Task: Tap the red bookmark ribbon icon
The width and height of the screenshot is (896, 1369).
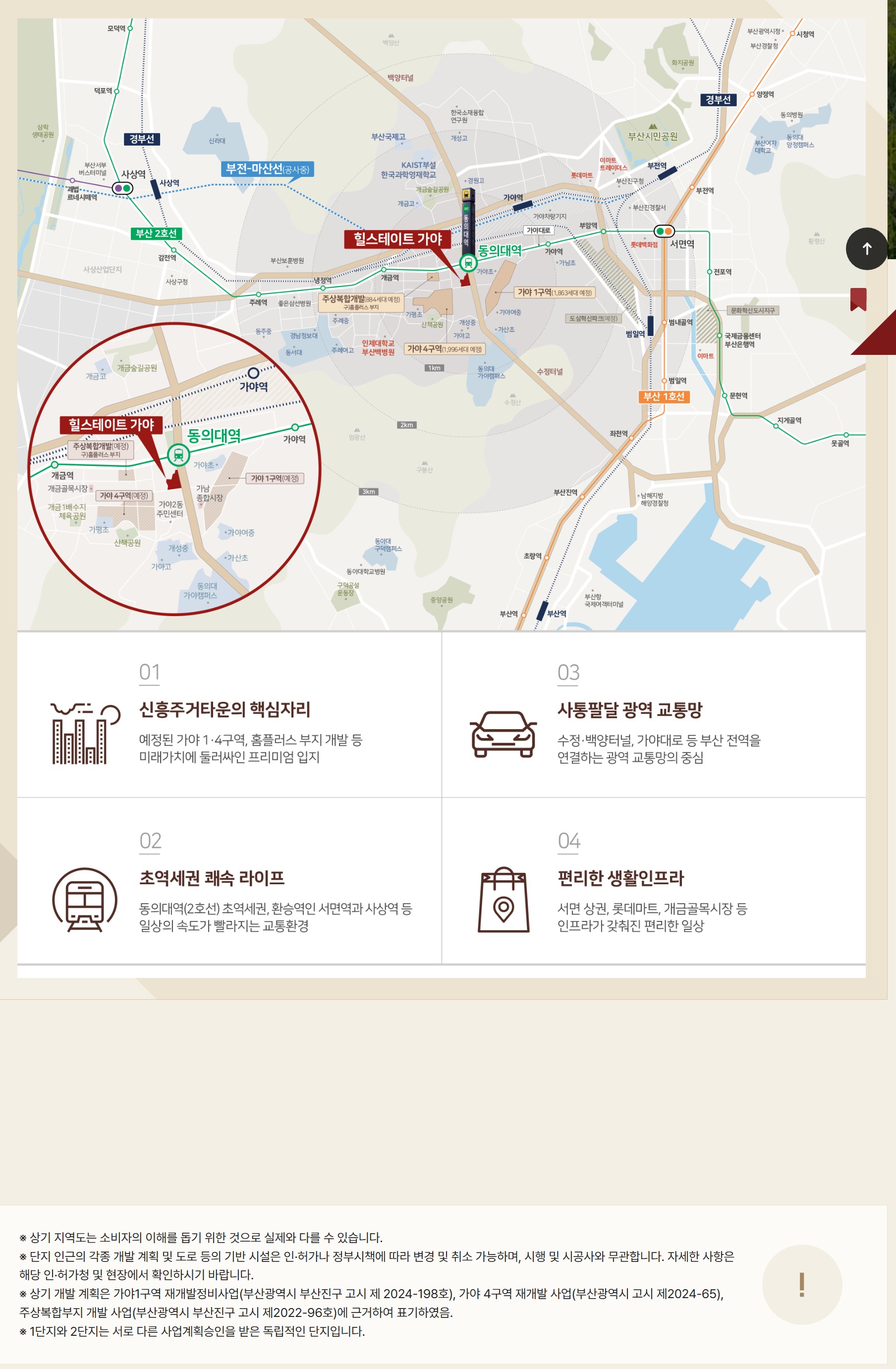Action: (858, 299)
